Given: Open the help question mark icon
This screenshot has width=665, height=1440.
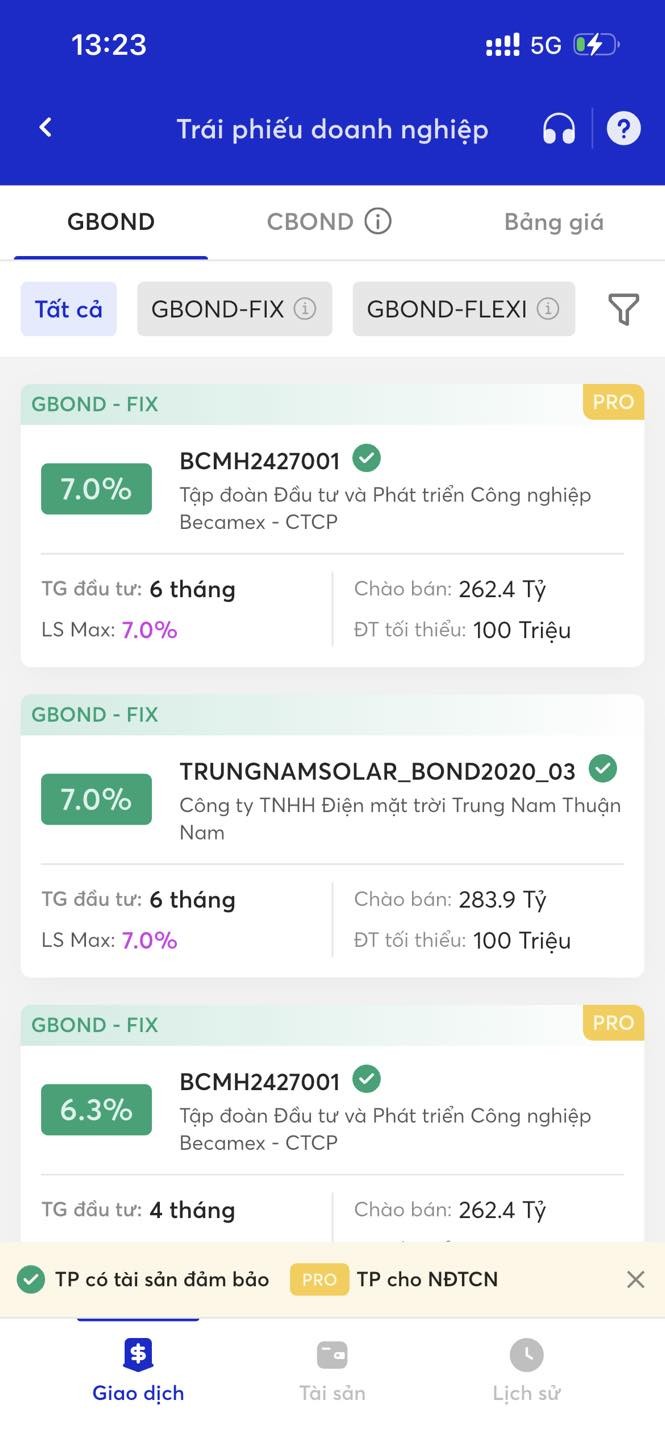Looking at the screenshot, I should point(623,129).
